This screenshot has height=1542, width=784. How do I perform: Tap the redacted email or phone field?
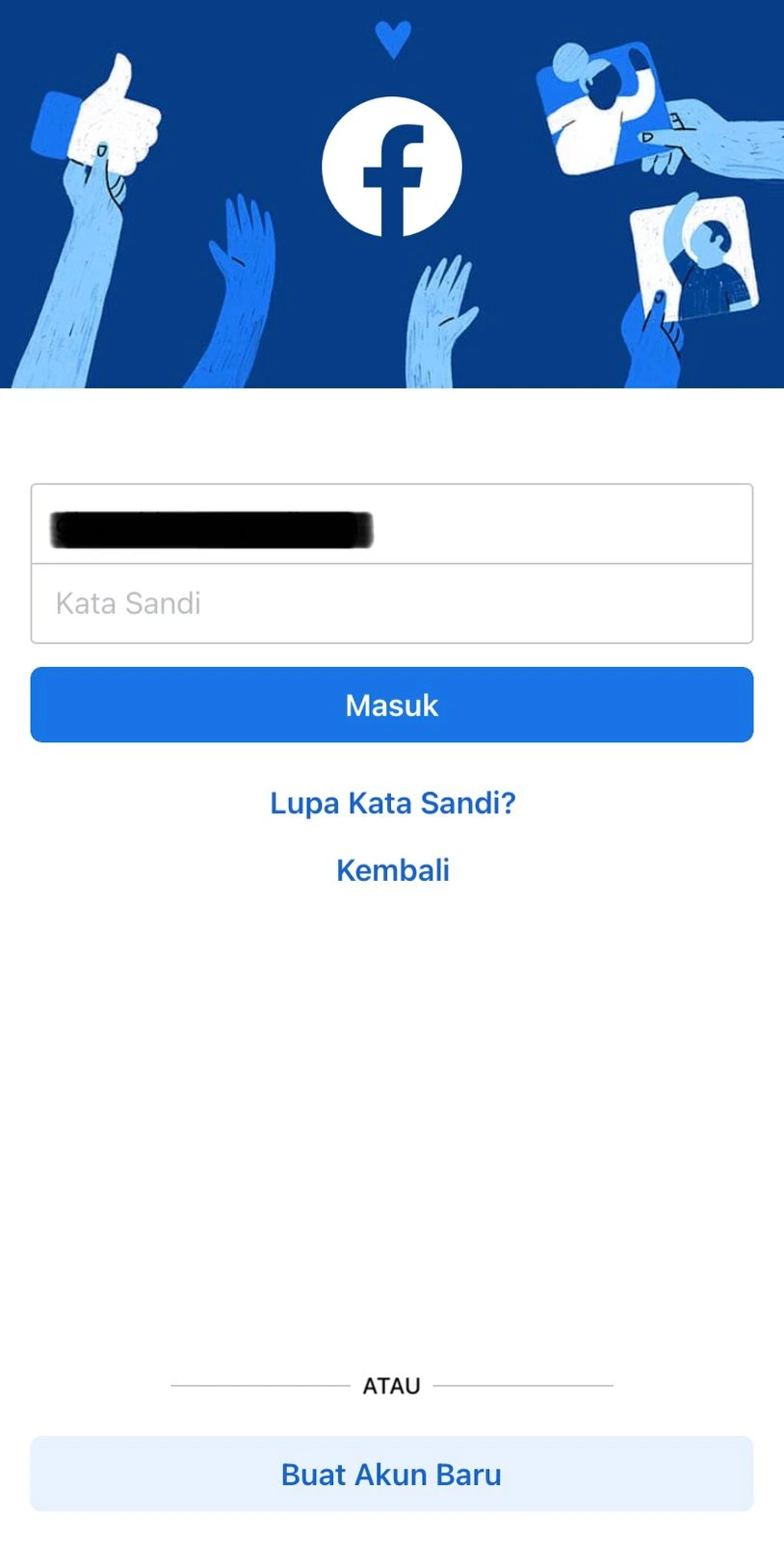(x=392, y=524)
